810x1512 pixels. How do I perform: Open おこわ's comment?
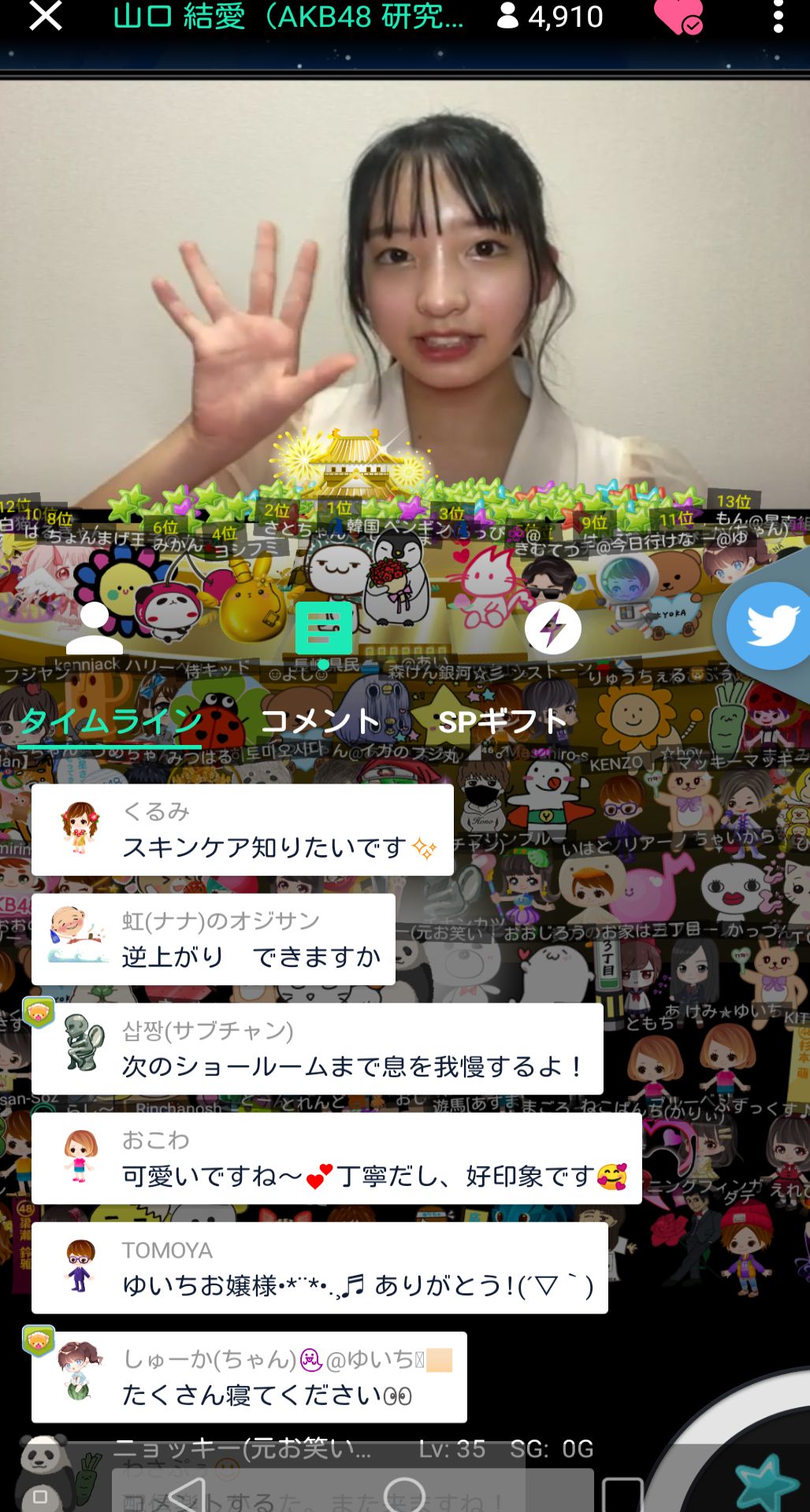coord(336,1158)
